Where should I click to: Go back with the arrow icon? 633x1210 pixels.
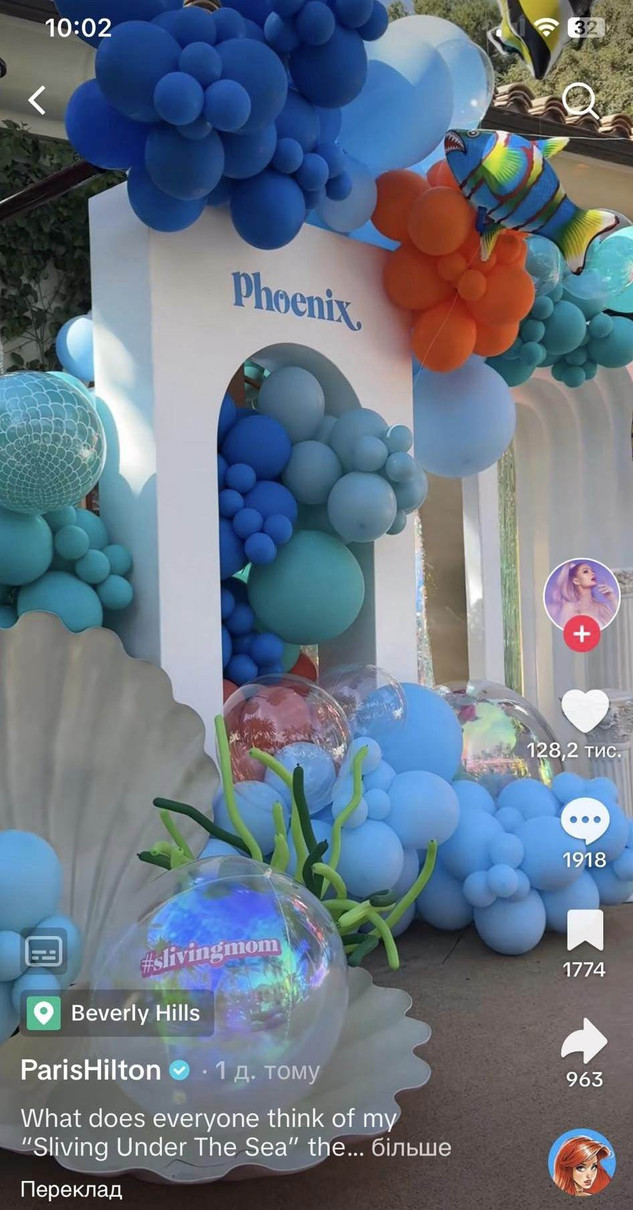38,100
